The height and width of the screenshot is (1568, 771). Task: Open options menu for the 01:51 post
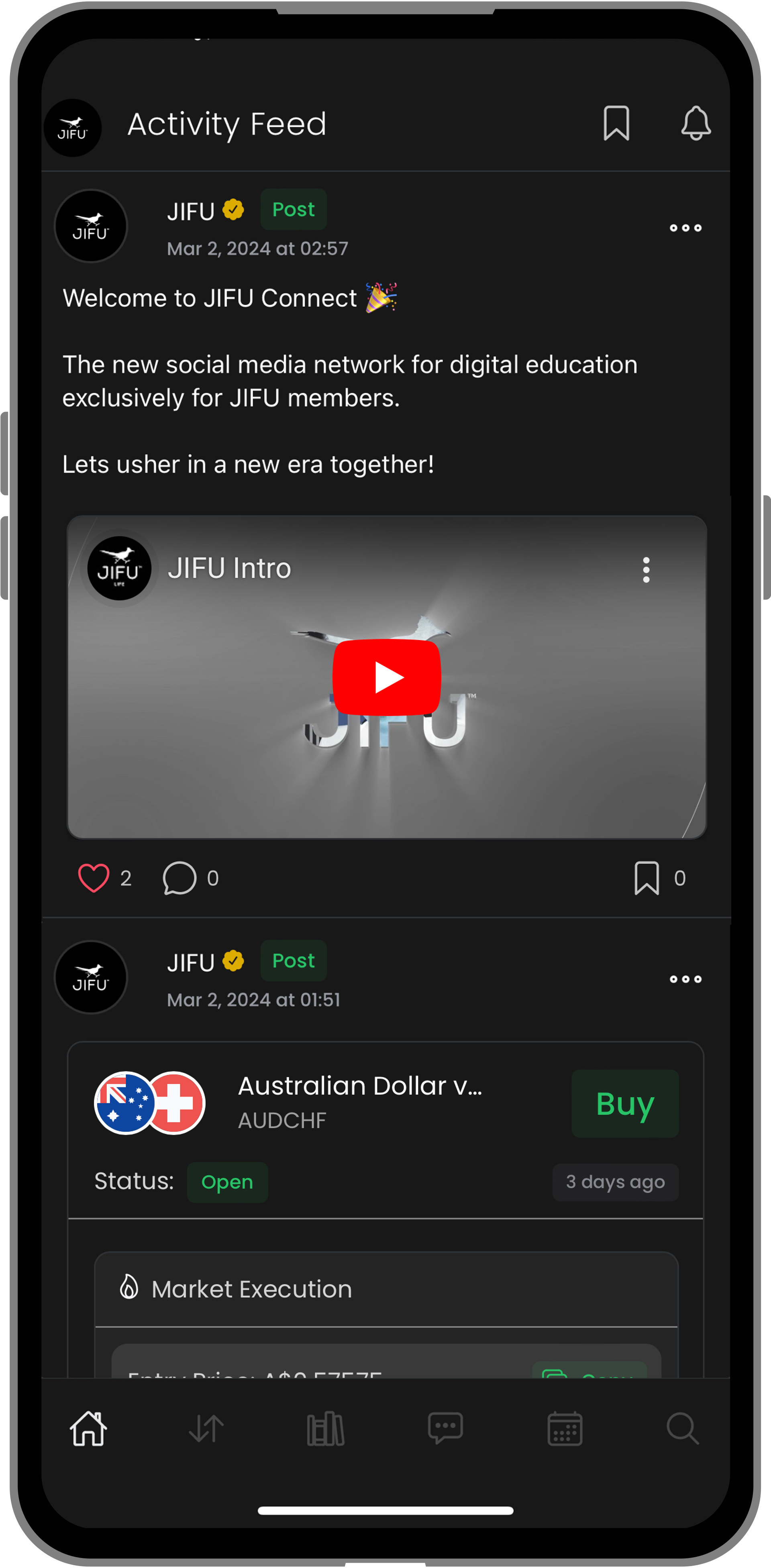tap(685, 979)
